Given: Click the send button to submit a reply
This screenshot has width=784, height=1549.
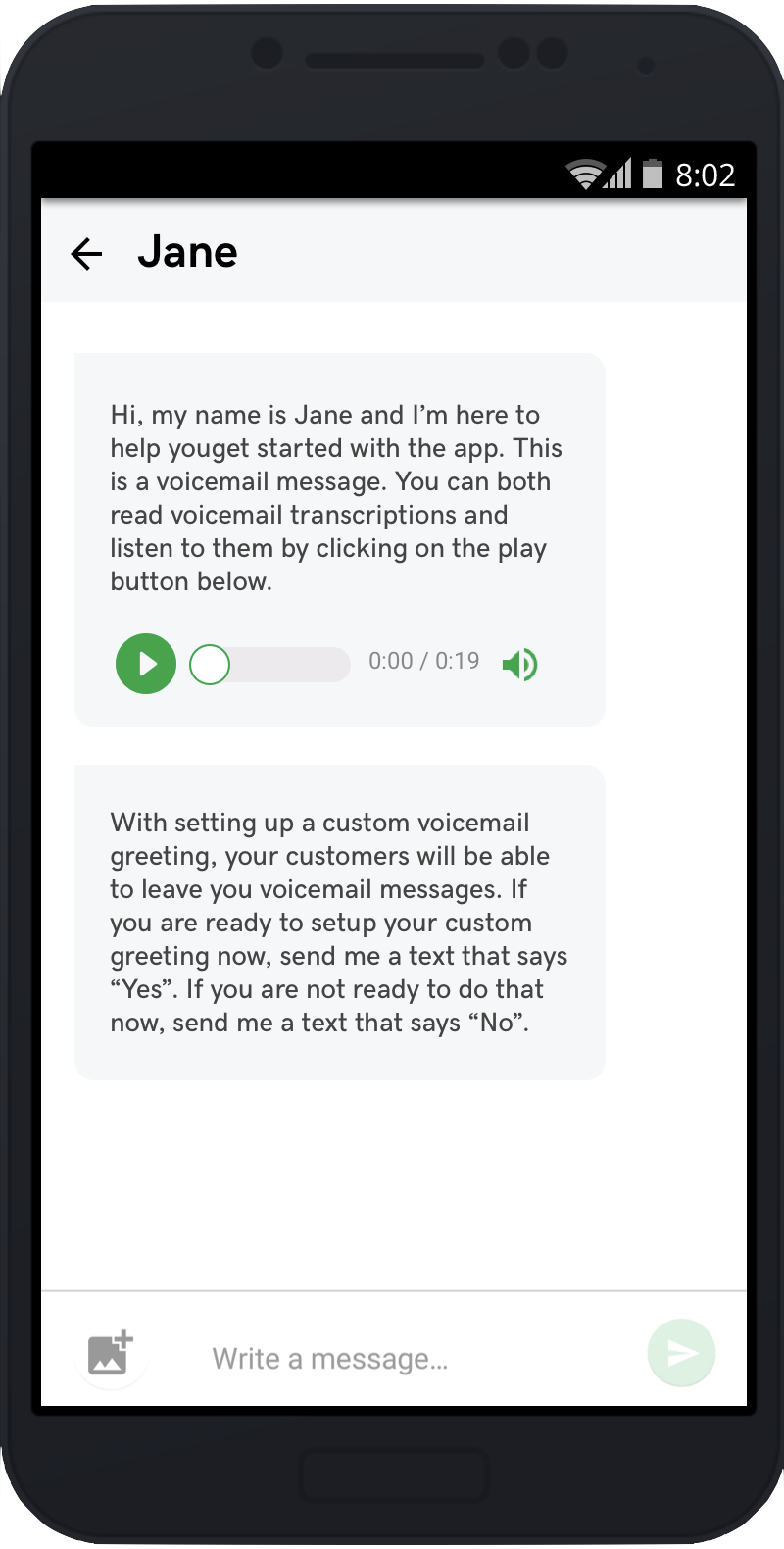Looking at the screenshot, I should [x=681, y=1352].
